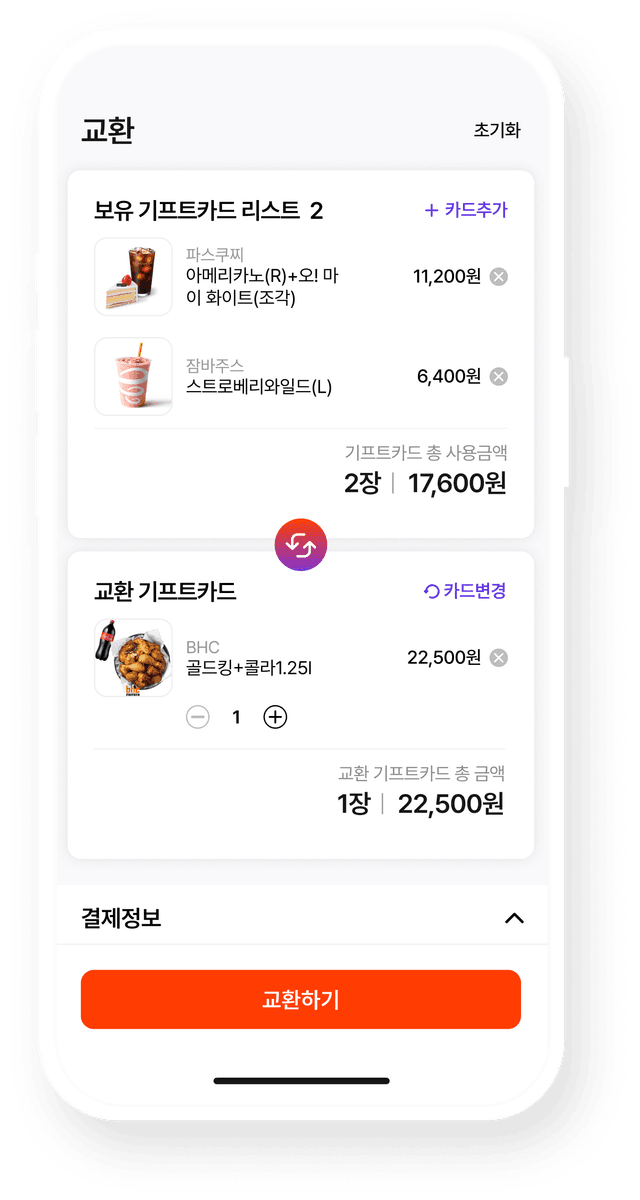Change the exchange card via 카드변경
Viewport: 640px width, 1200px height.
coord(465,591)
